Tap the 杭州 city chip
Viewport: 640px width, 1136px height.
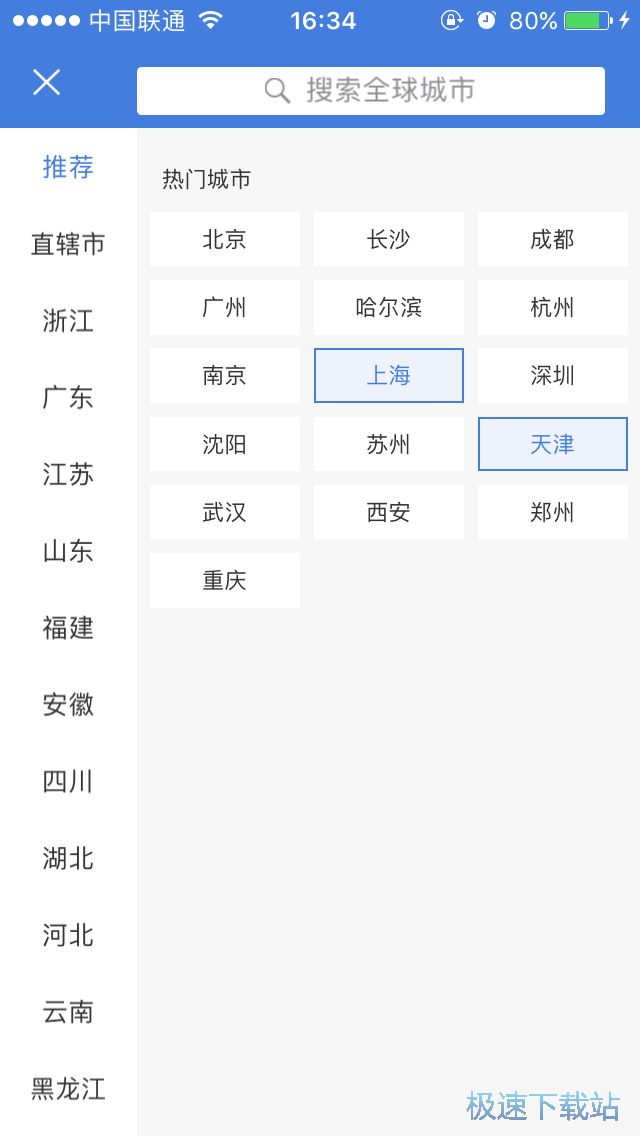point(552,307)
